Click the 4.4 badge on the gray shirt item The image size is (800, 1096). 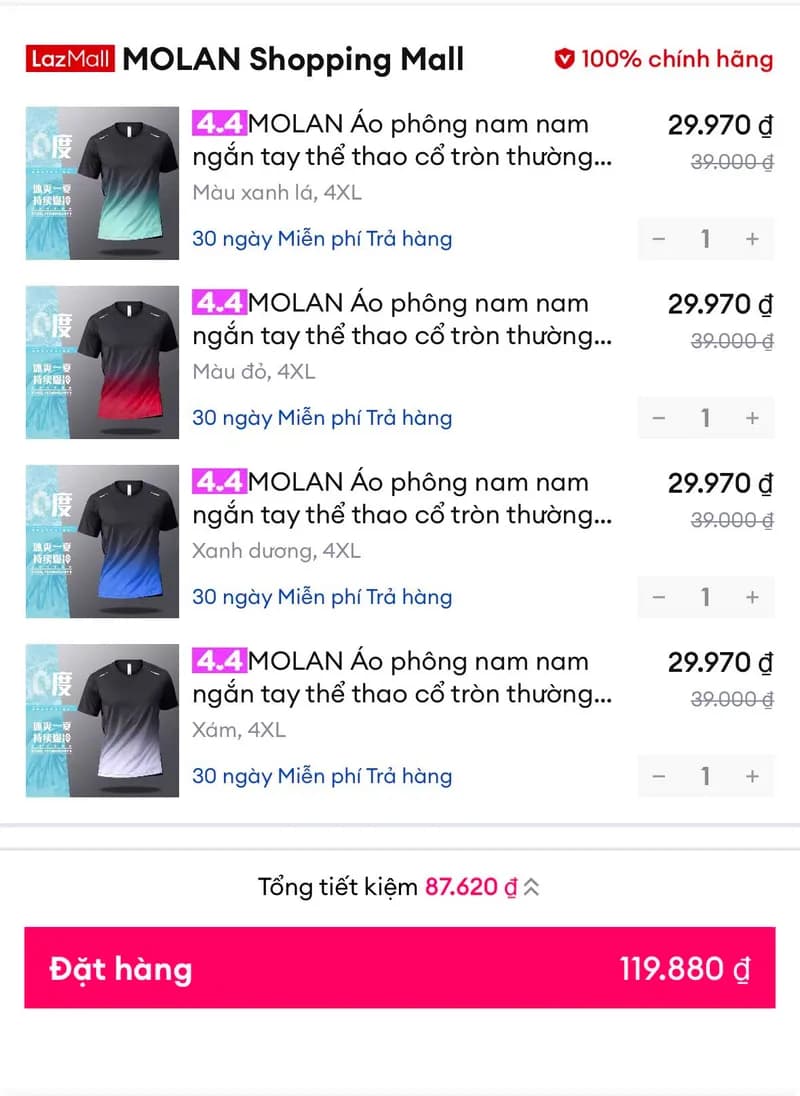pyautogui.click(x=222, y=661)
